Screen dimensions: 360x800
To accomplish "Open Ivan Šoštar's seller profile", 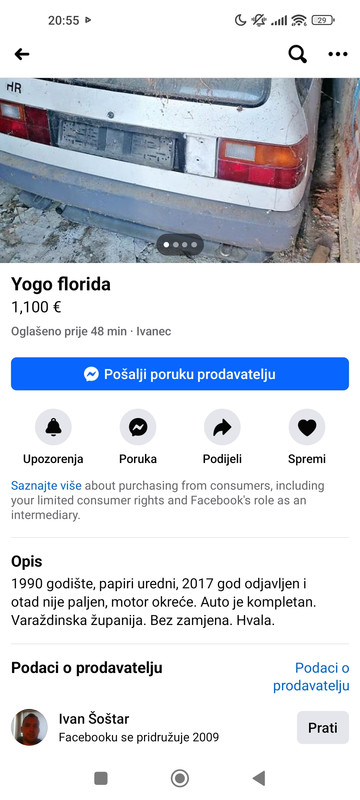I will (x=94, y=719).
